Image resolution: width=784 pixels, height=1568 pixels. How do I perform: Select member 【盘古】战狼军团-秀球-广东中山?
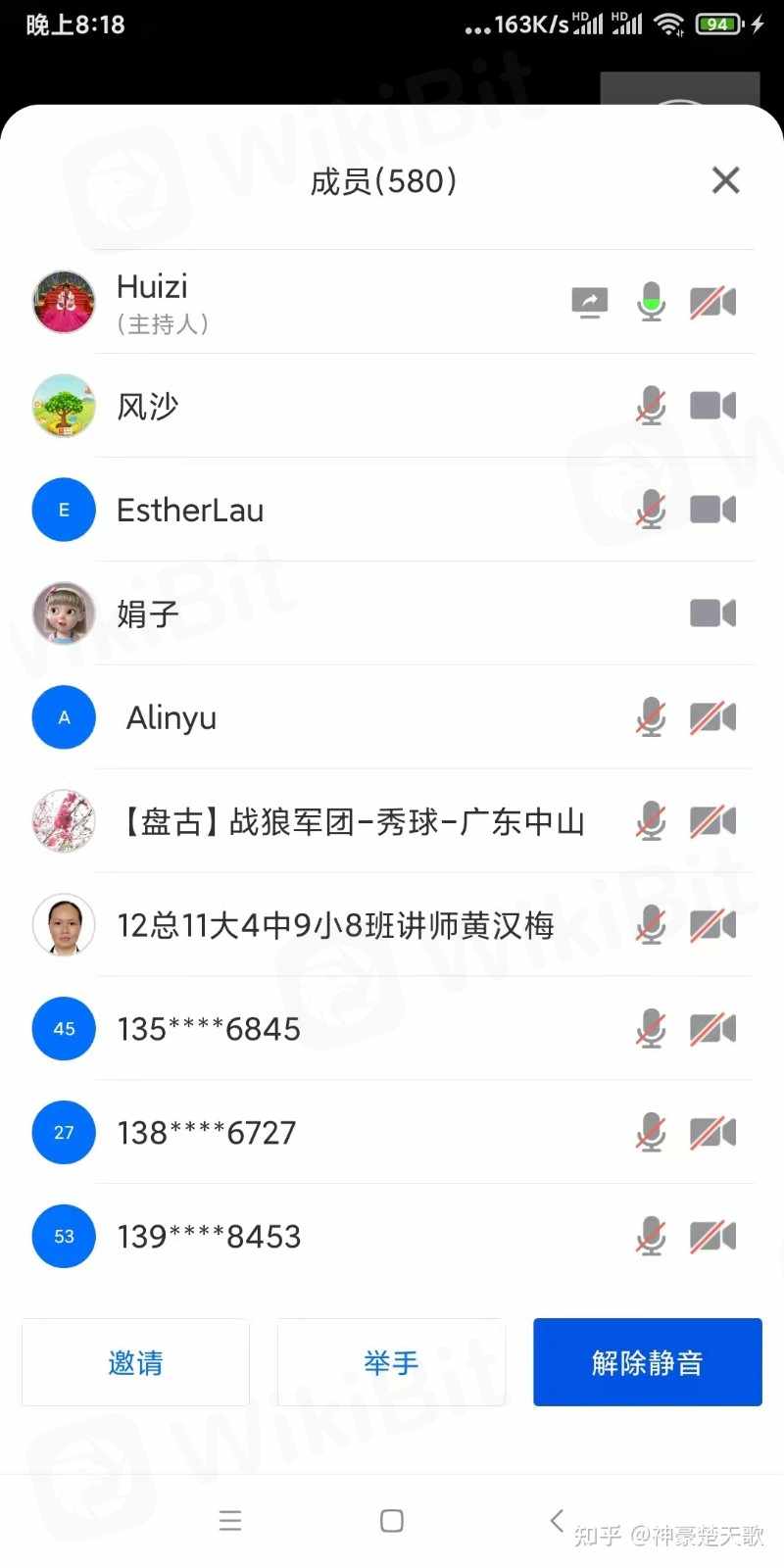tap(351, 822)
